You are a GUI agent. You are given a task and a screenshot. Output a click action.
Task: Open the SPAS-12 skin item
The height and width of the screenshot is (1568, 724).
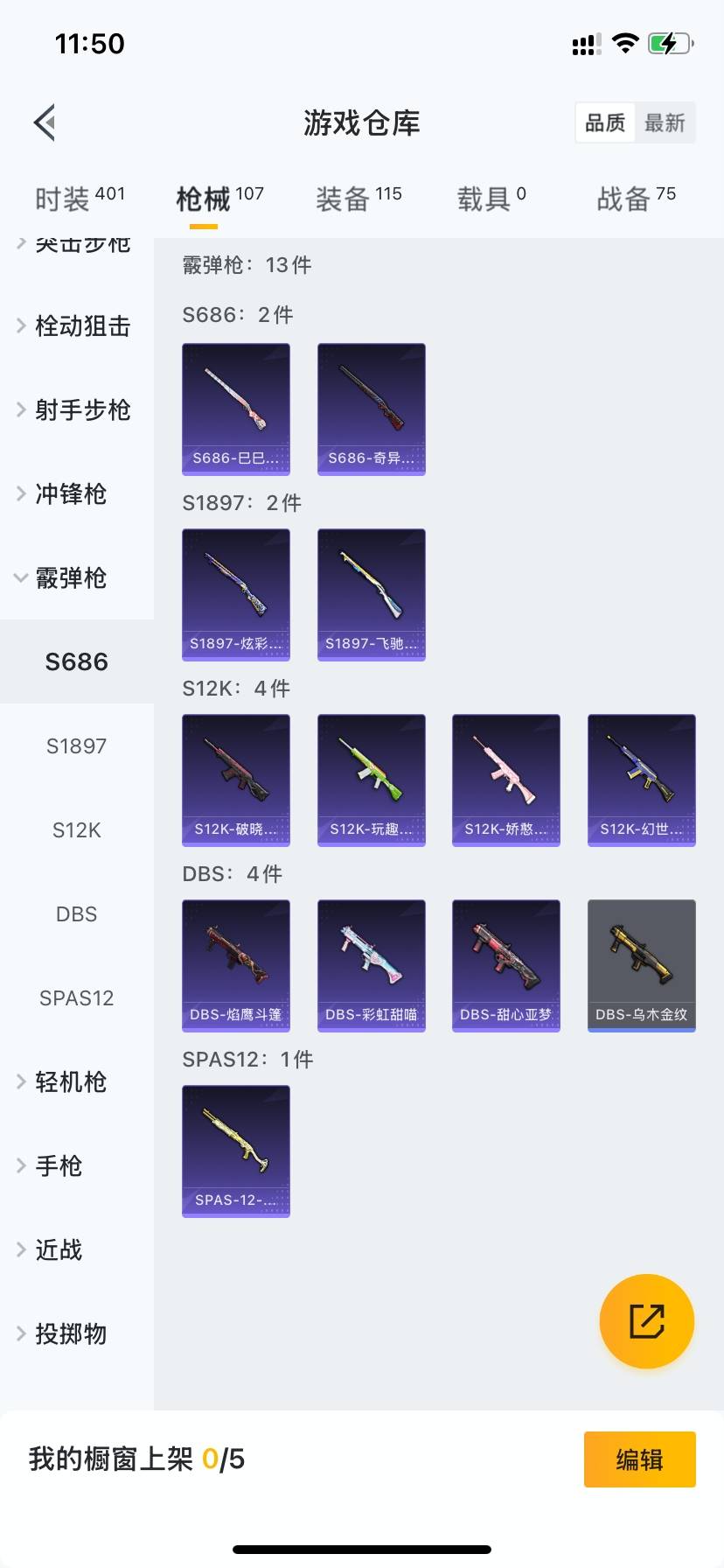[236, 1151]
